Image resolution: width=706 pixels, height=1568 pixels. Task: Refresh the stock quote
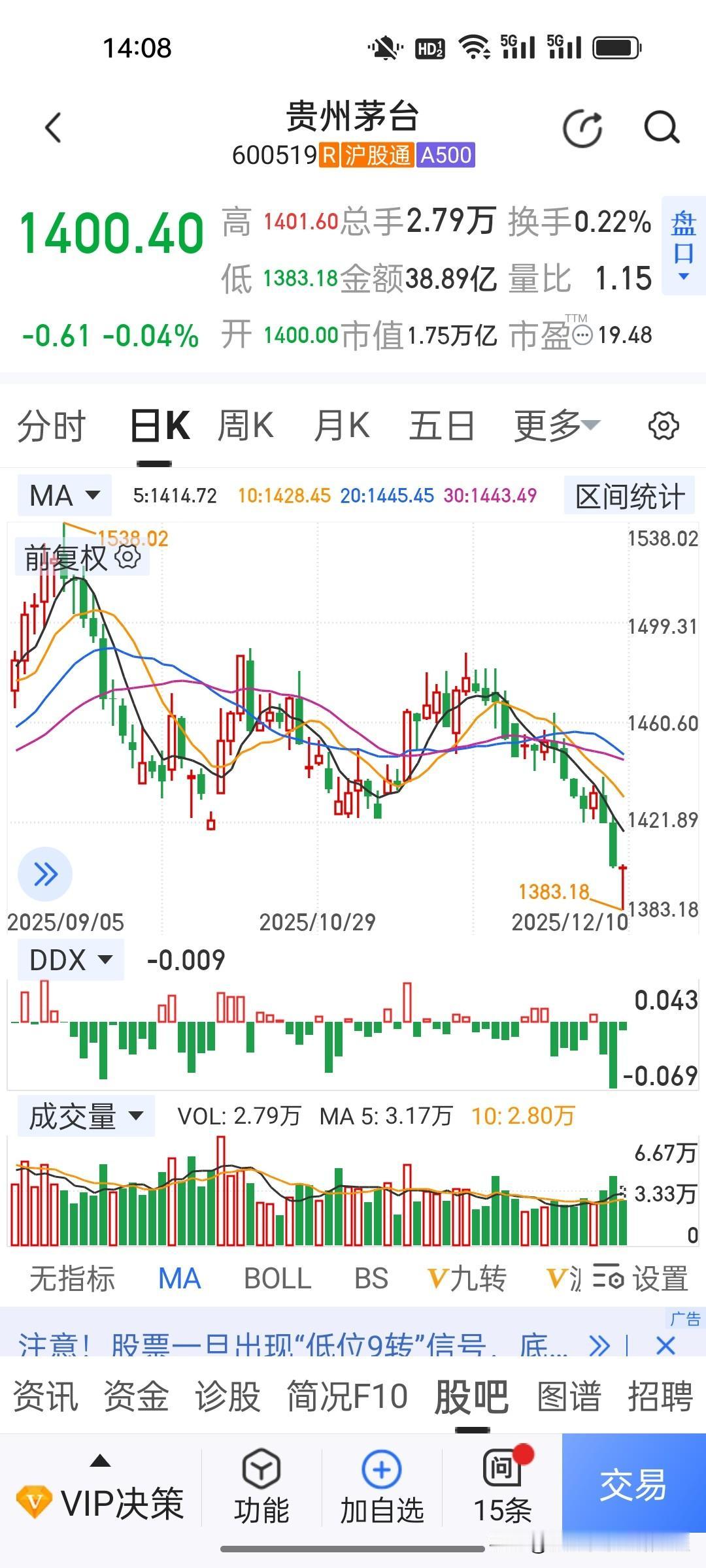click(x=582, y=129)
